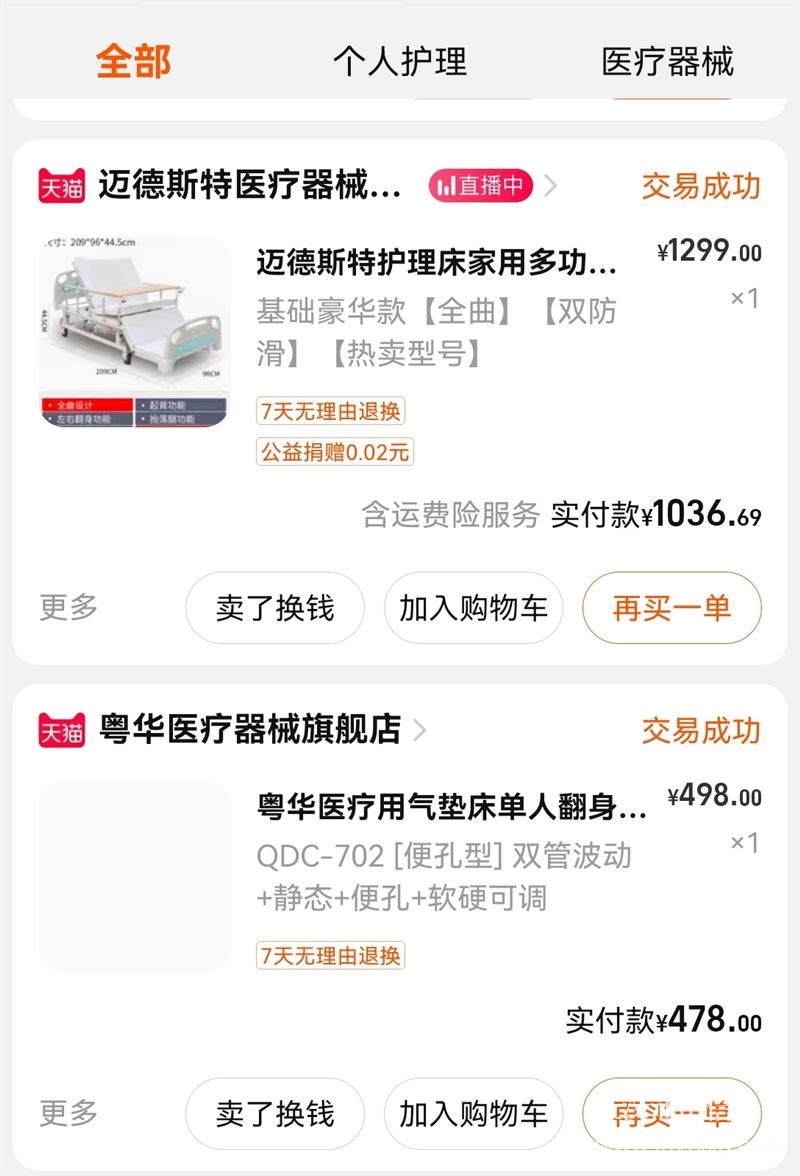Tap 再买一单 for the 粤华 order
This screenshot has width=800, height=1176.
tap(672, 1113)
